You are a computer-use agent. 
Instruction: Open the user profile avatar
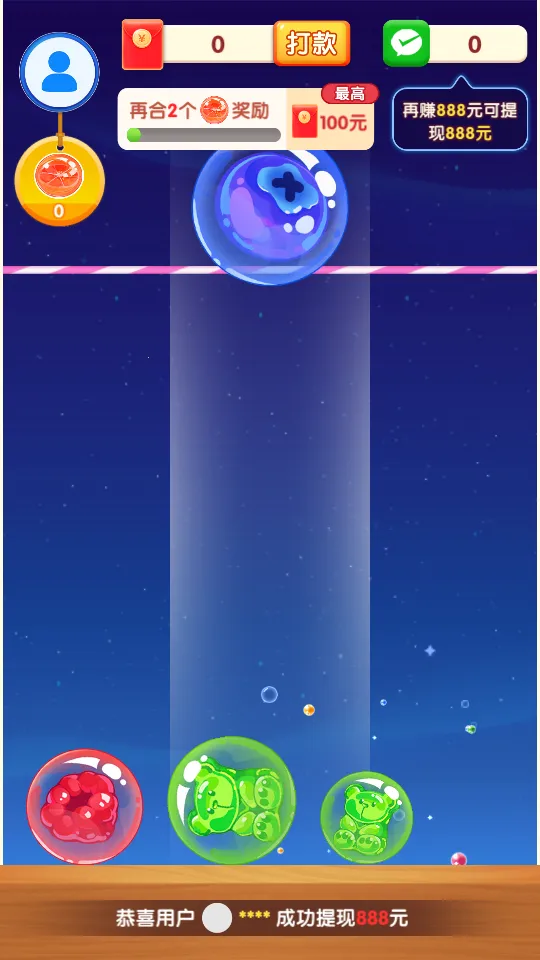59,72
